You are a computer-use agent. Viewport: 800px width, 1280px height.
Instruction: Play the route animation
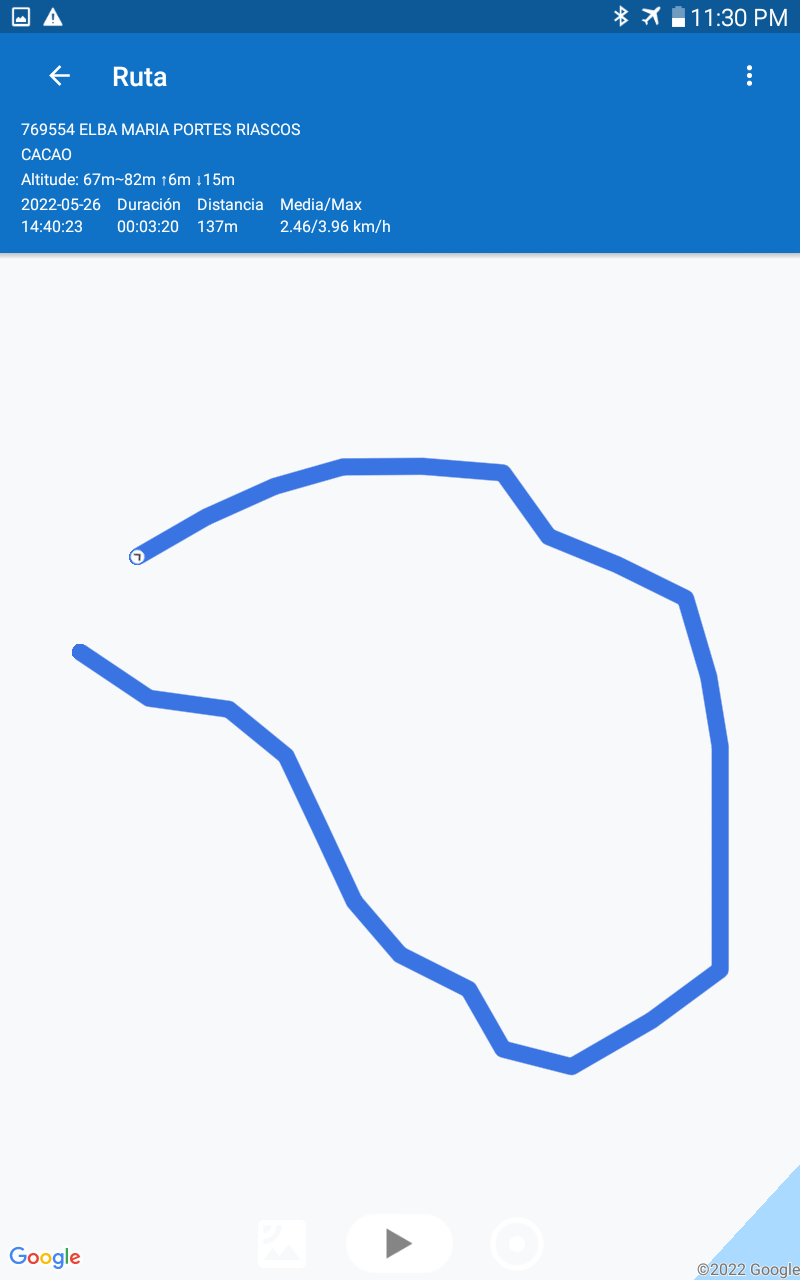click(x=399, y=1243)
